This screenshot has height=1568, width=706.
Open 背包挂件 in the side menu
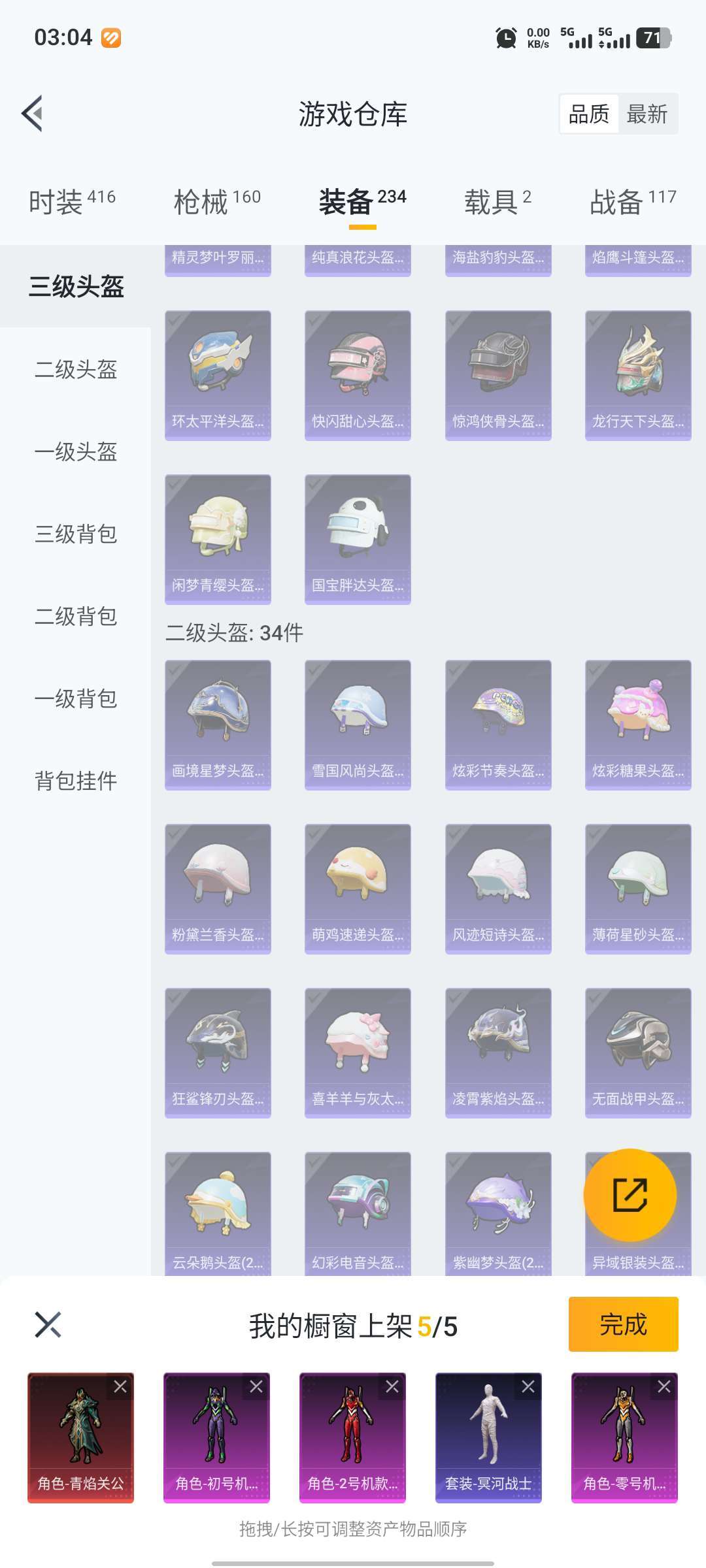pos(76,781)
